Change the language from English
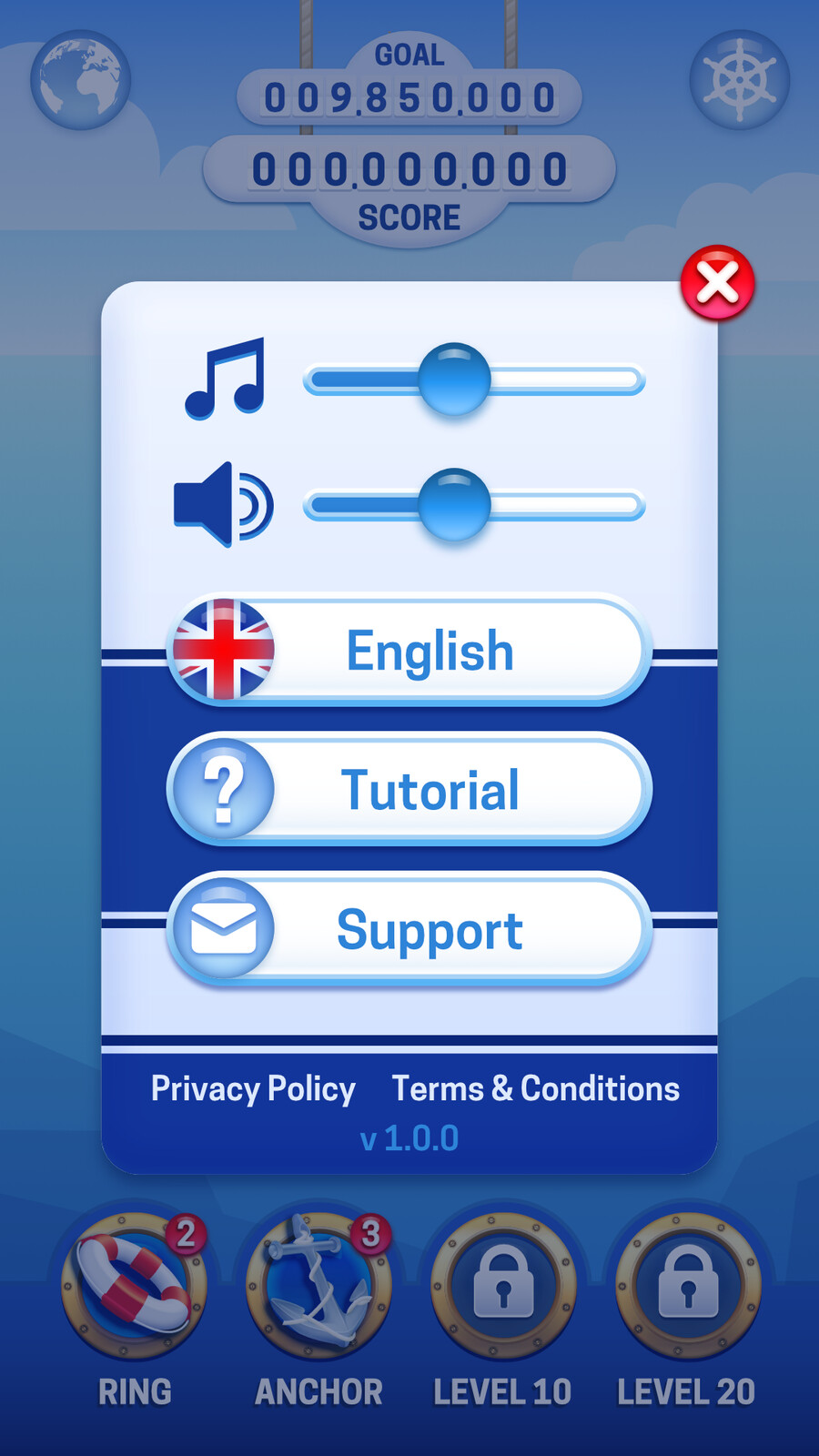Screen dimensions: 819x1456 409,650
